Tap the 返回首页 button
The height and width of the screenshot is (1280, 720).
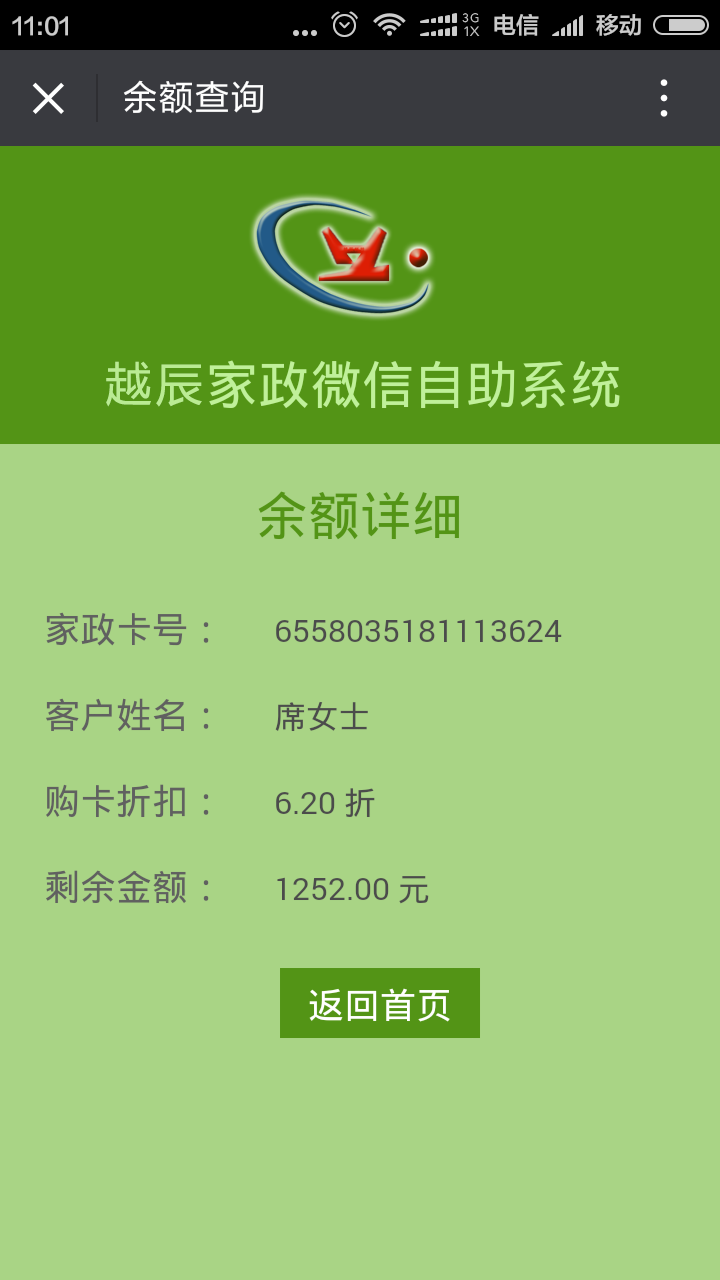click(x=380, y=1003)
